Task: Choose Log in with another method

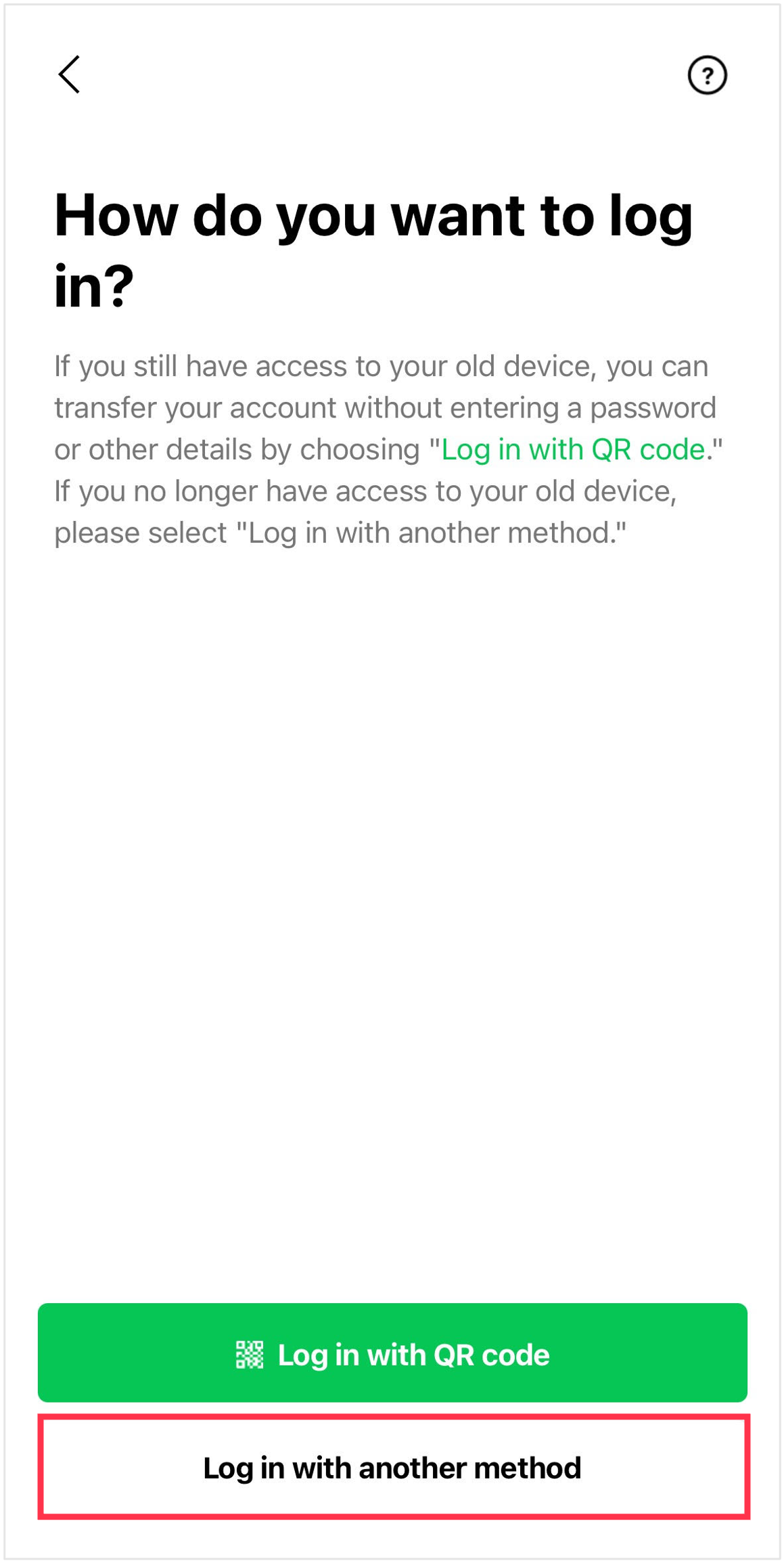Action: click(x=392, y=1467)
